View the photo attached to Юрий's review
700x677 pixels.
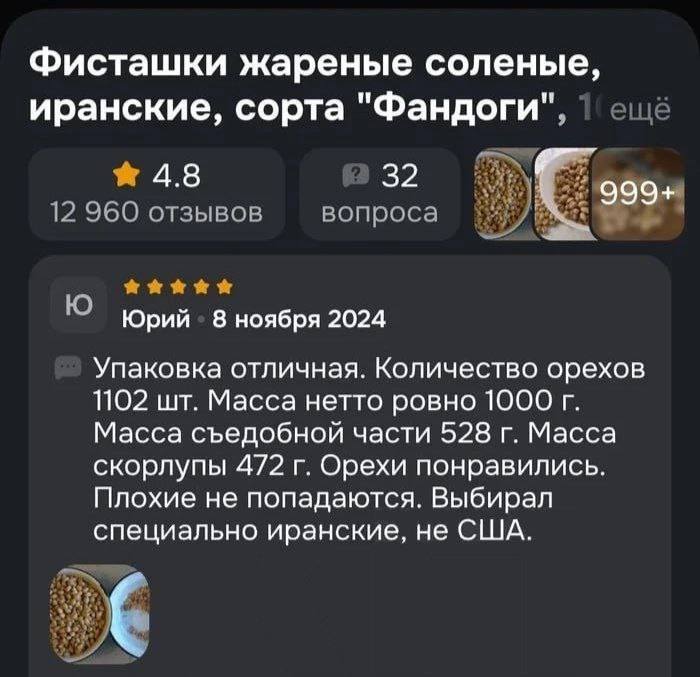coord(99,614)
